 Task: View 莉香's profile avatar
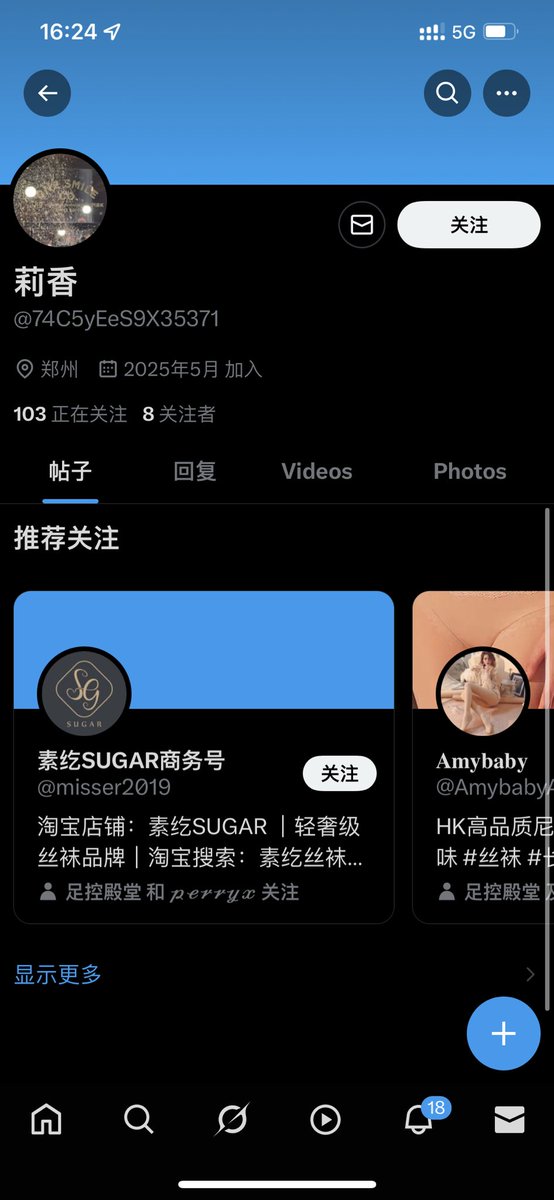pos(60,200)
